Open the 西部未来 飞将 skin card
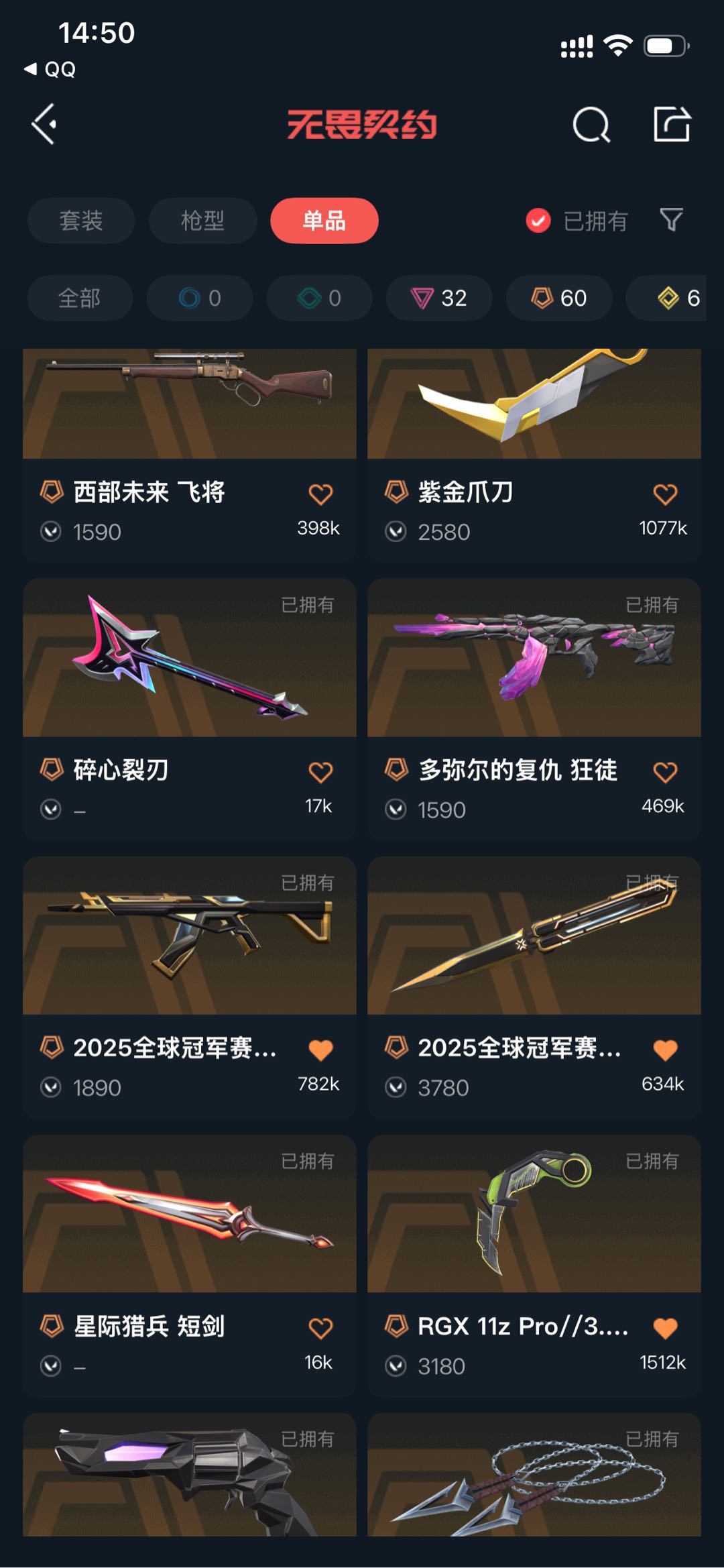724x1568 pixels. point(190,455)
